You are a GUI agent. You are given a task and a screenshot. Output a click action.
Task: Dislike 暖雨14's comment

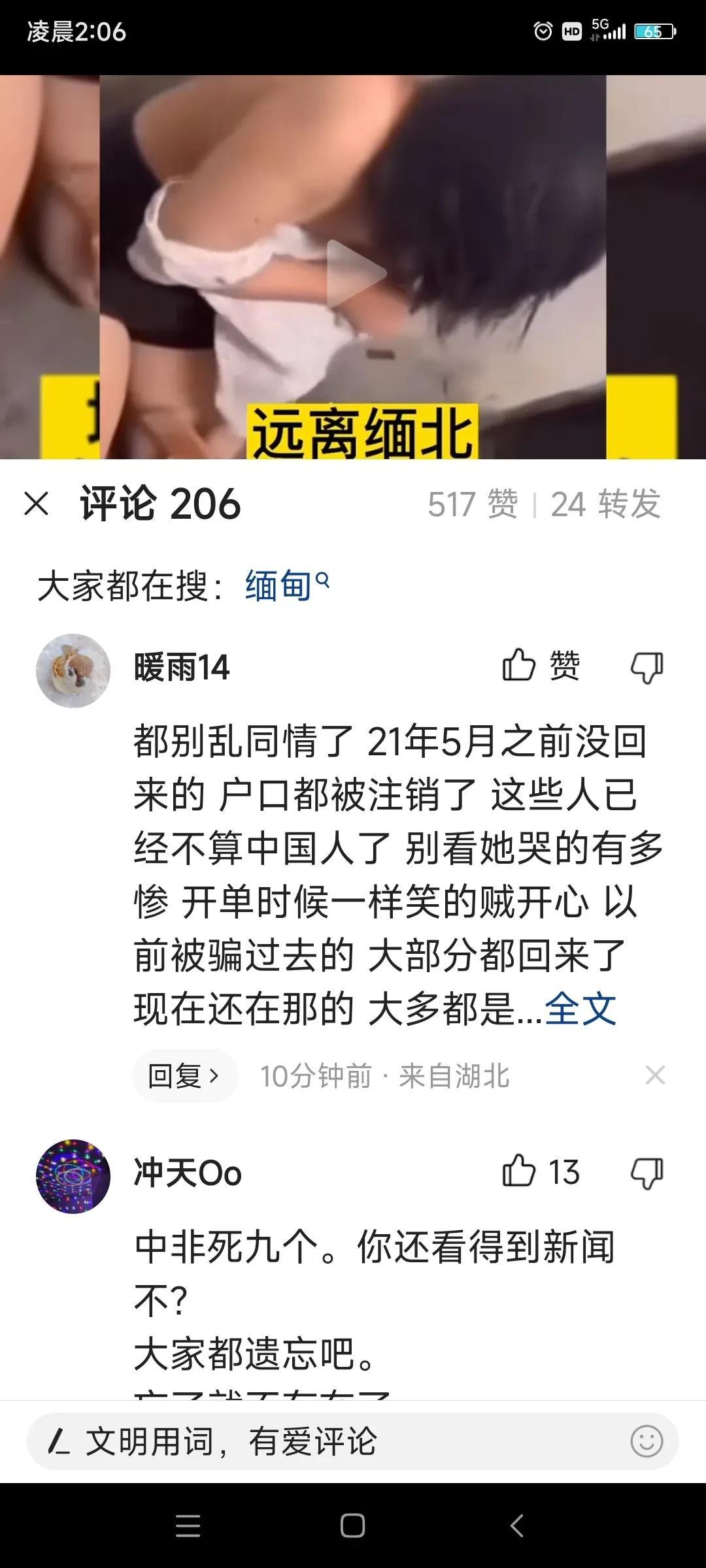pos(647,667)
